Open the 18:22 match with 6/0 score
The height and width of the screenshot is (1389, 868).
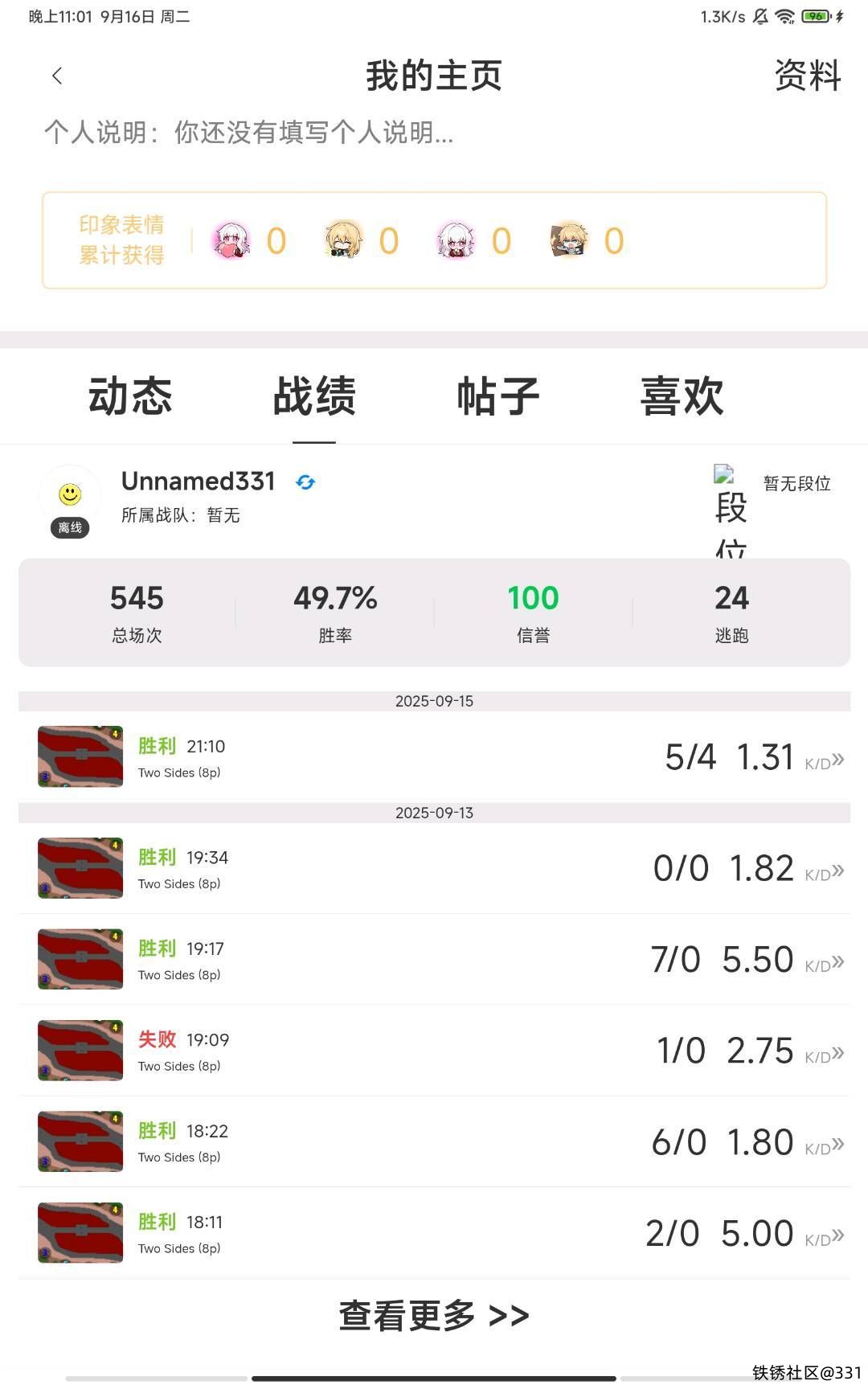(434, 1141)
